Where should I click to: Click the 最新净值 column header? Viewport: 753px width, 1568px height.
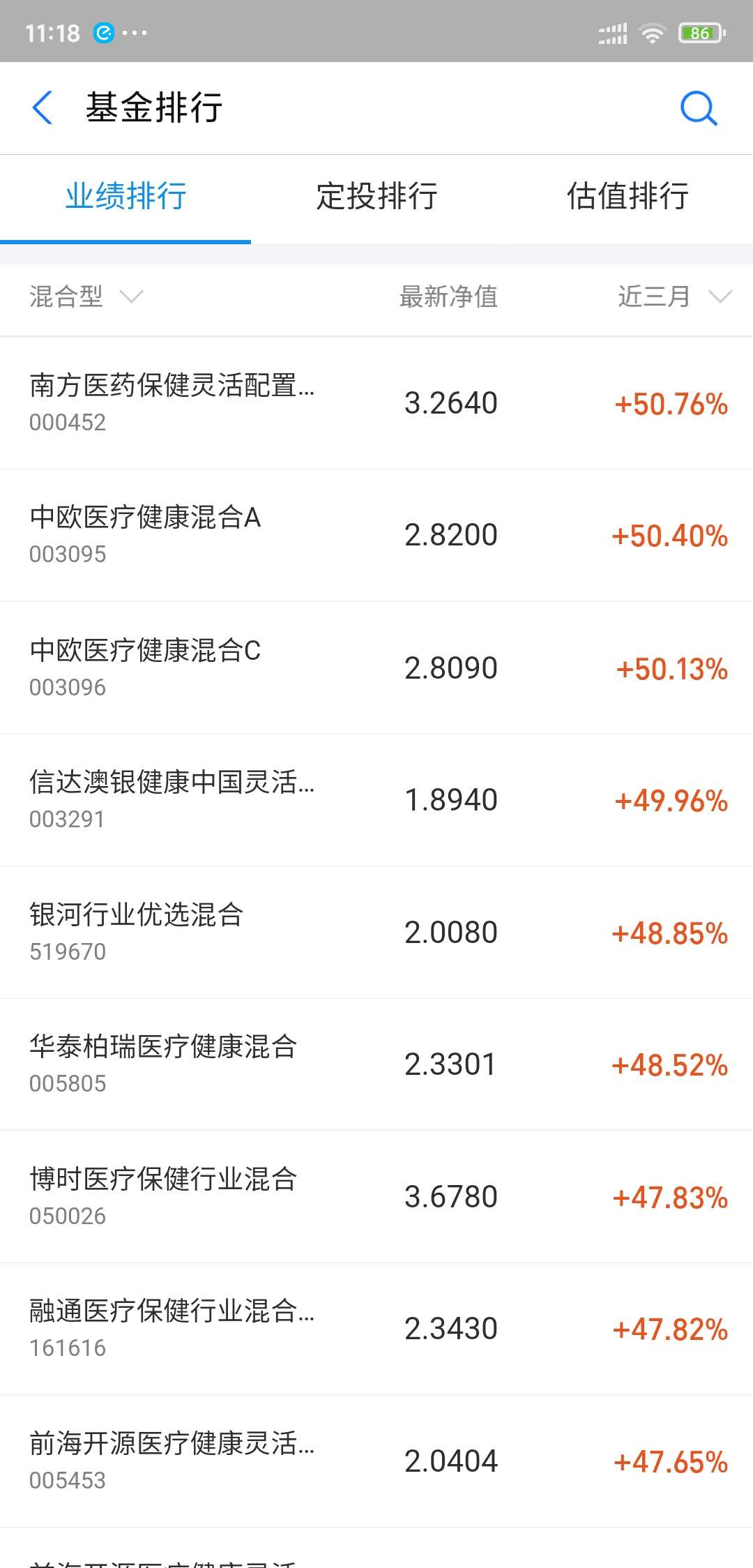(x=448, y=298)
